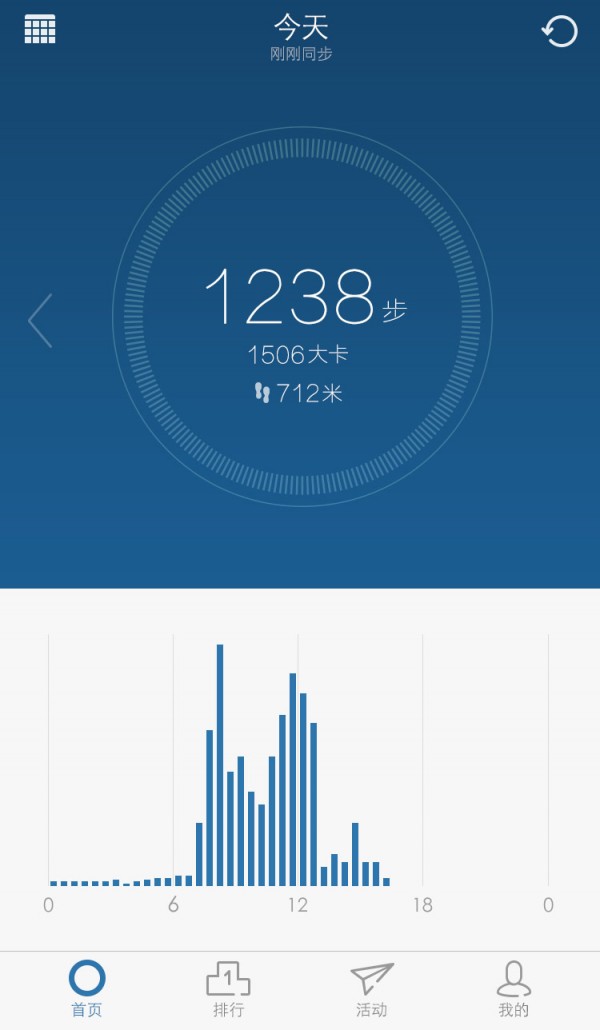Switch to the 首页 tab
The height and width of the screenshot is (1030, 600).
pos(87,988)
